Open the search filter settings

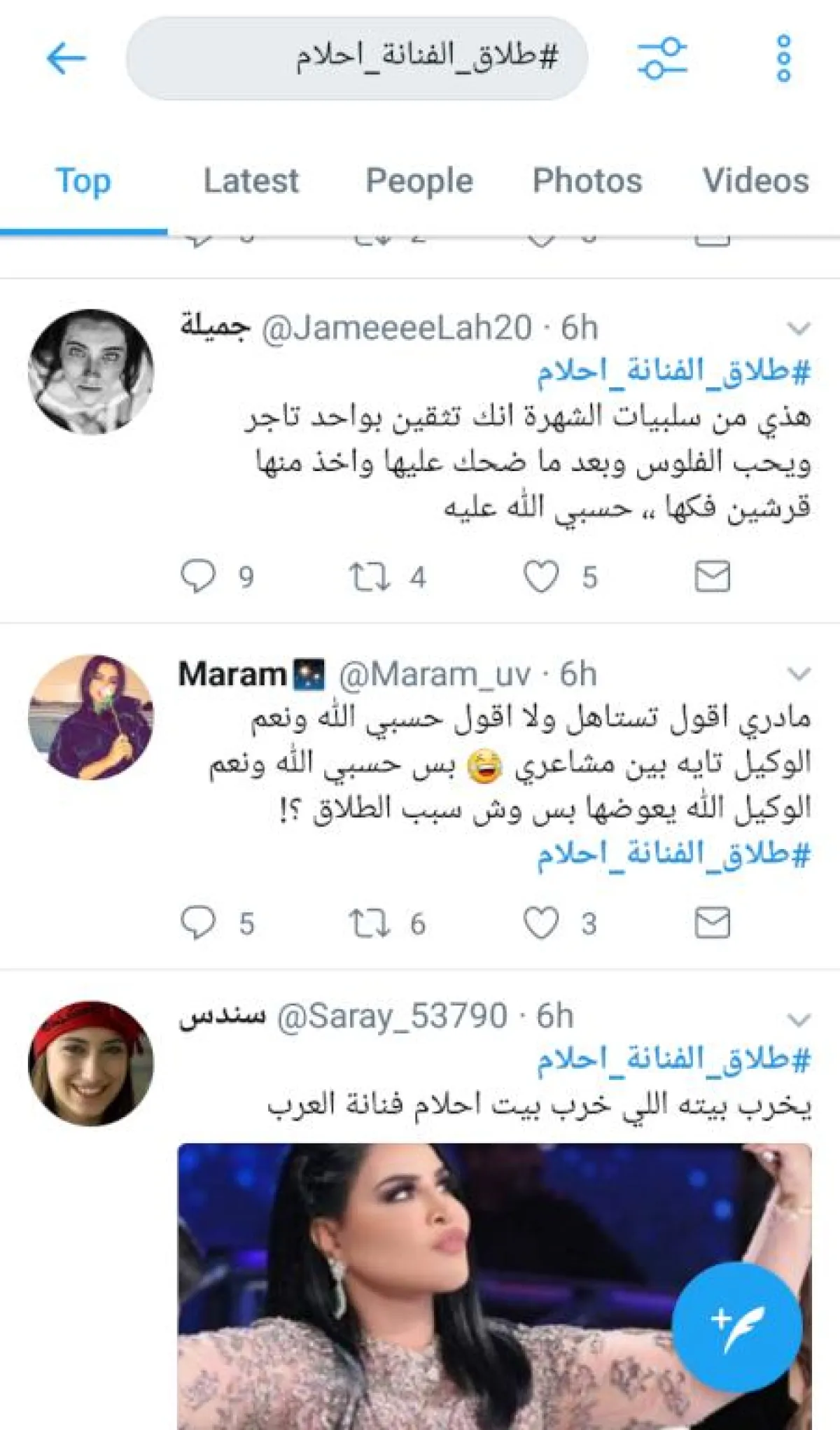click(661, 58)
